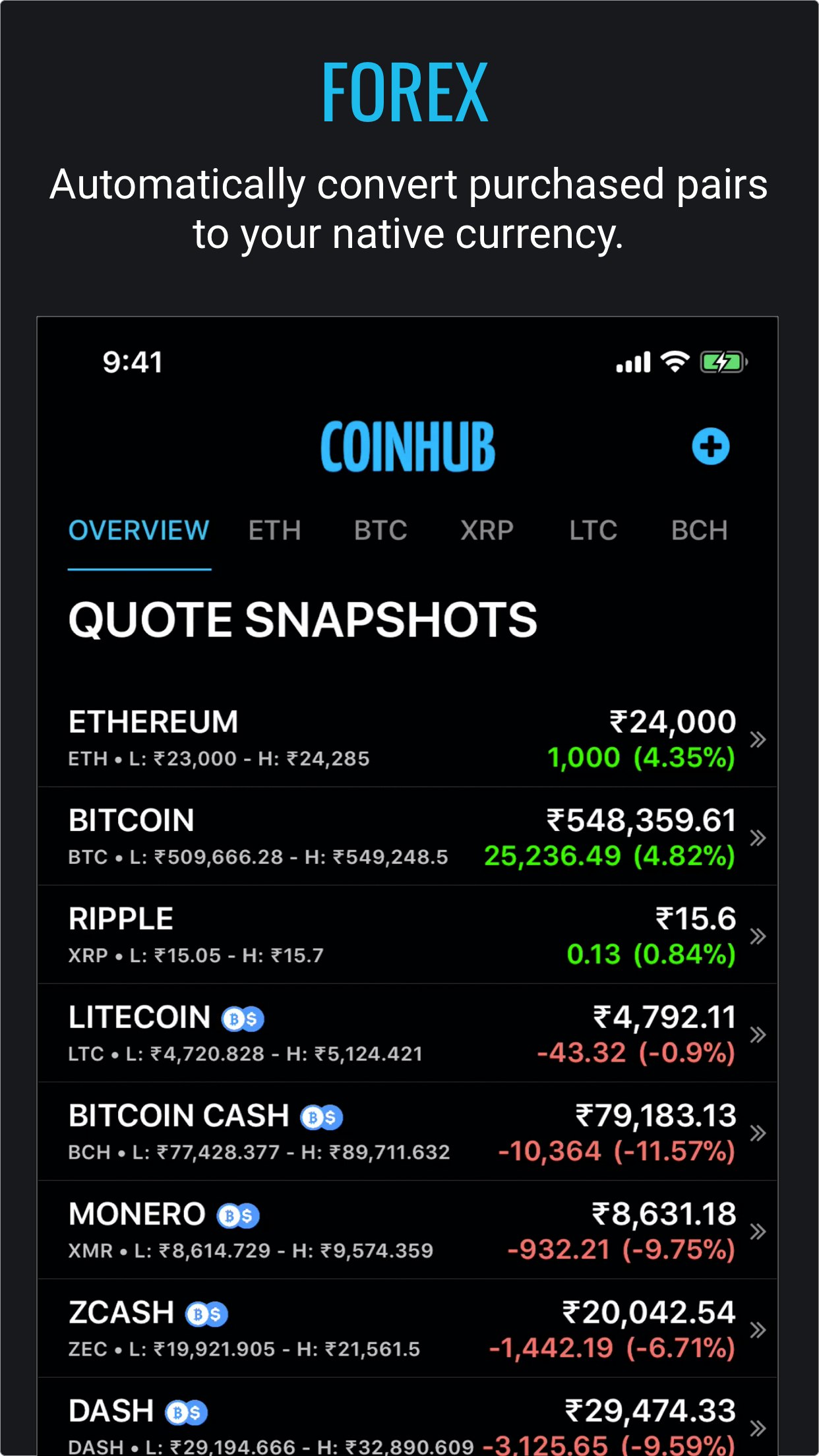Viewport: 819px width, 1456px height.
Task: Tap the pair badge beside ZCASH
Action: tap(205, 1313)
